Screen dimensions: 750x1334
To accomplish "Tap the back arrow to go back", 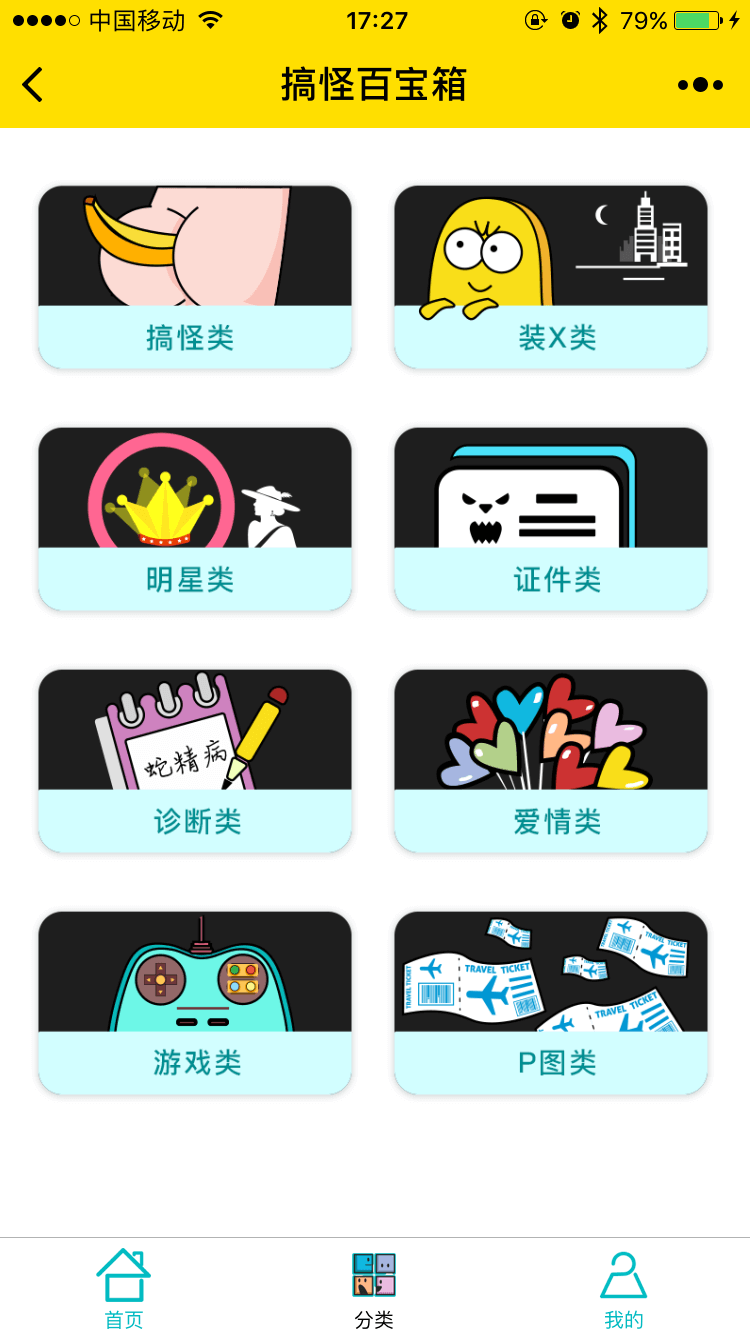I will click(x=32, y=84).
